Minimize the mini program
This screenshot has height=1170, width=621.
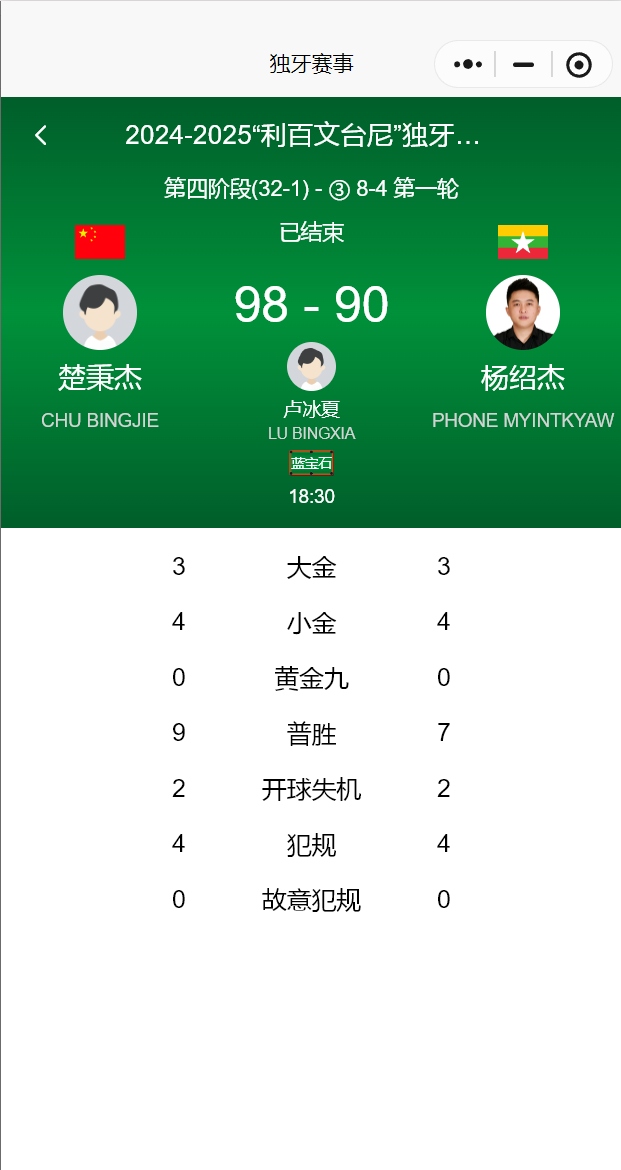point(523,65)
